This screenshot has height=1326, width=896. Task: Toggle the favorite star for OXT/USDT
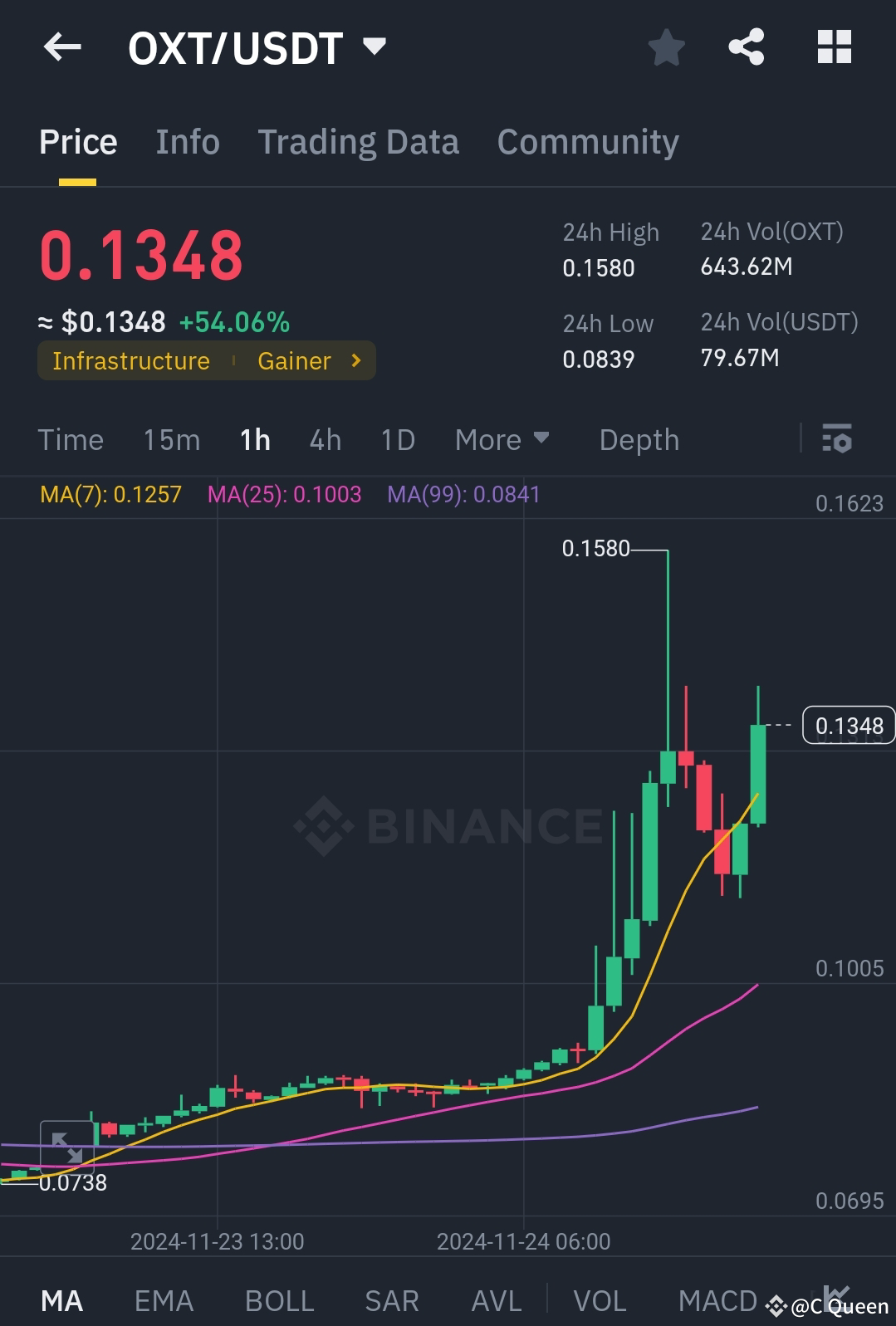tap(667, 47)
